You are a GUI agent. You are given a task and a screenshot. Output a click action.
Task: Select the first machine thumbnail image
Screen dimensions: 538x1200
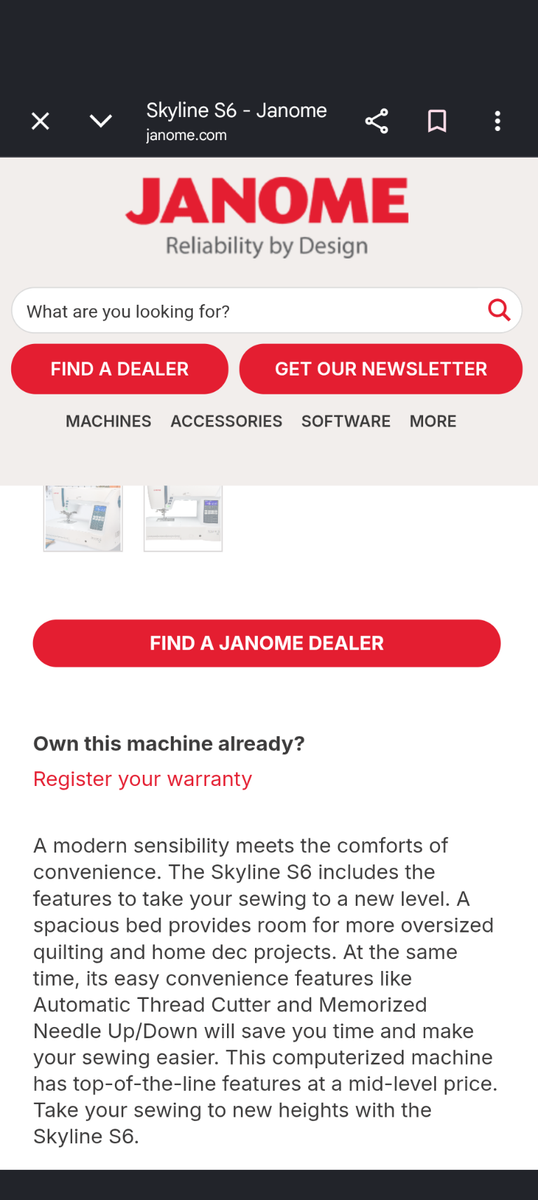click(83, 518)
